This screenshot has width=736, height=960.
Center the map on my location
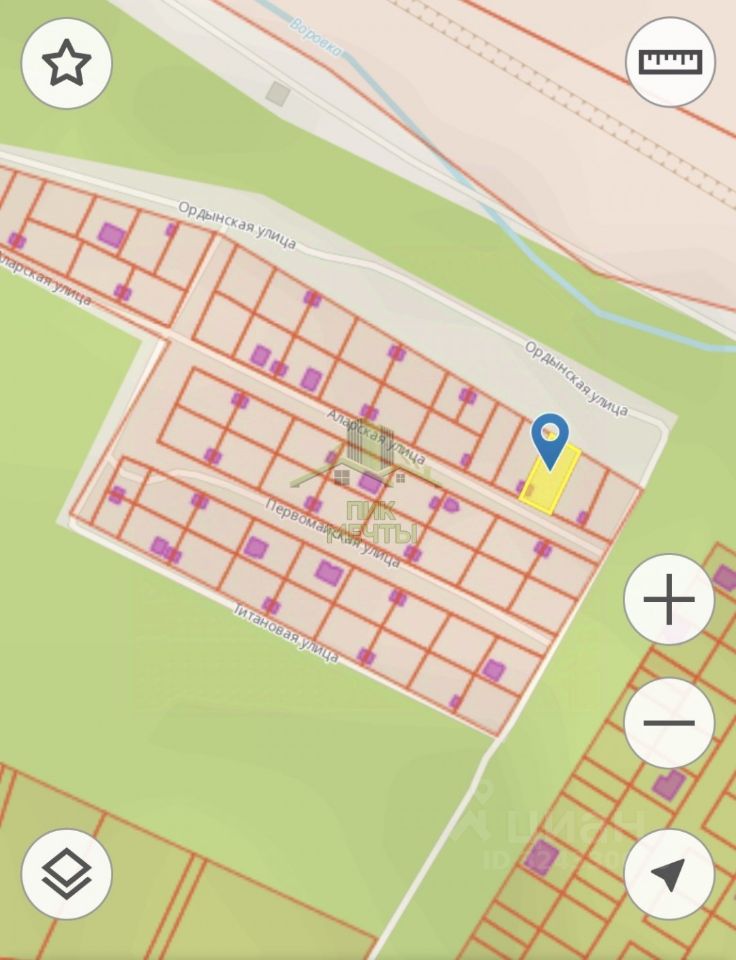[668, 874]
